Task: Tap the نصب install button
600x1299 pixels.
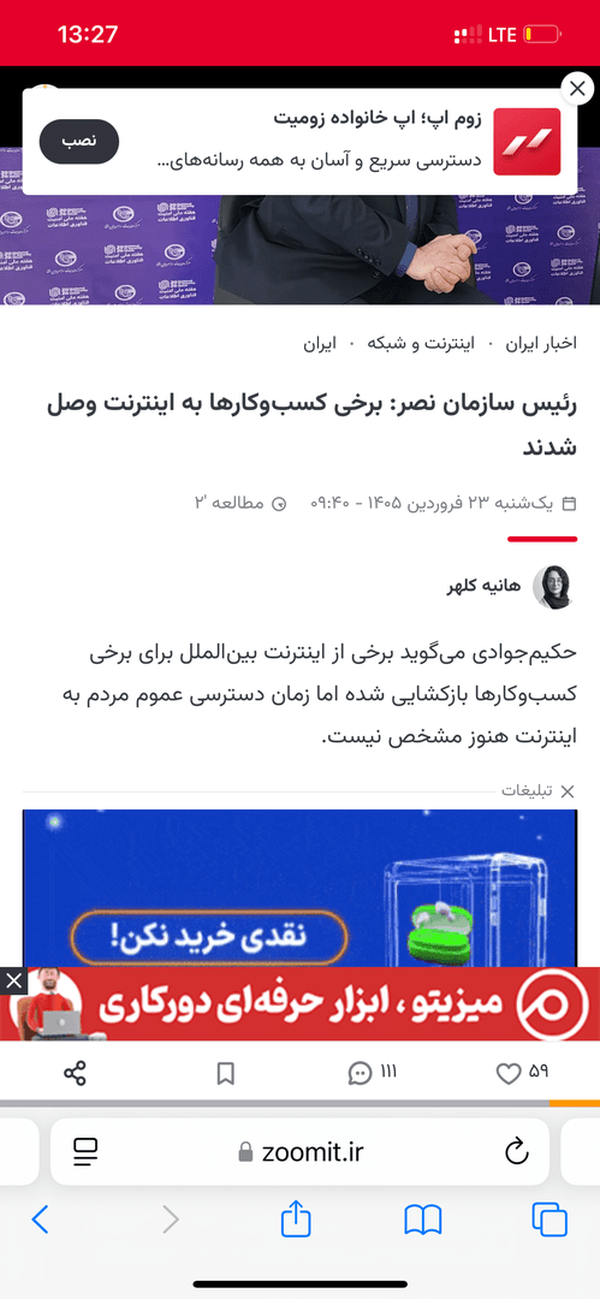Action: [79, 140]
